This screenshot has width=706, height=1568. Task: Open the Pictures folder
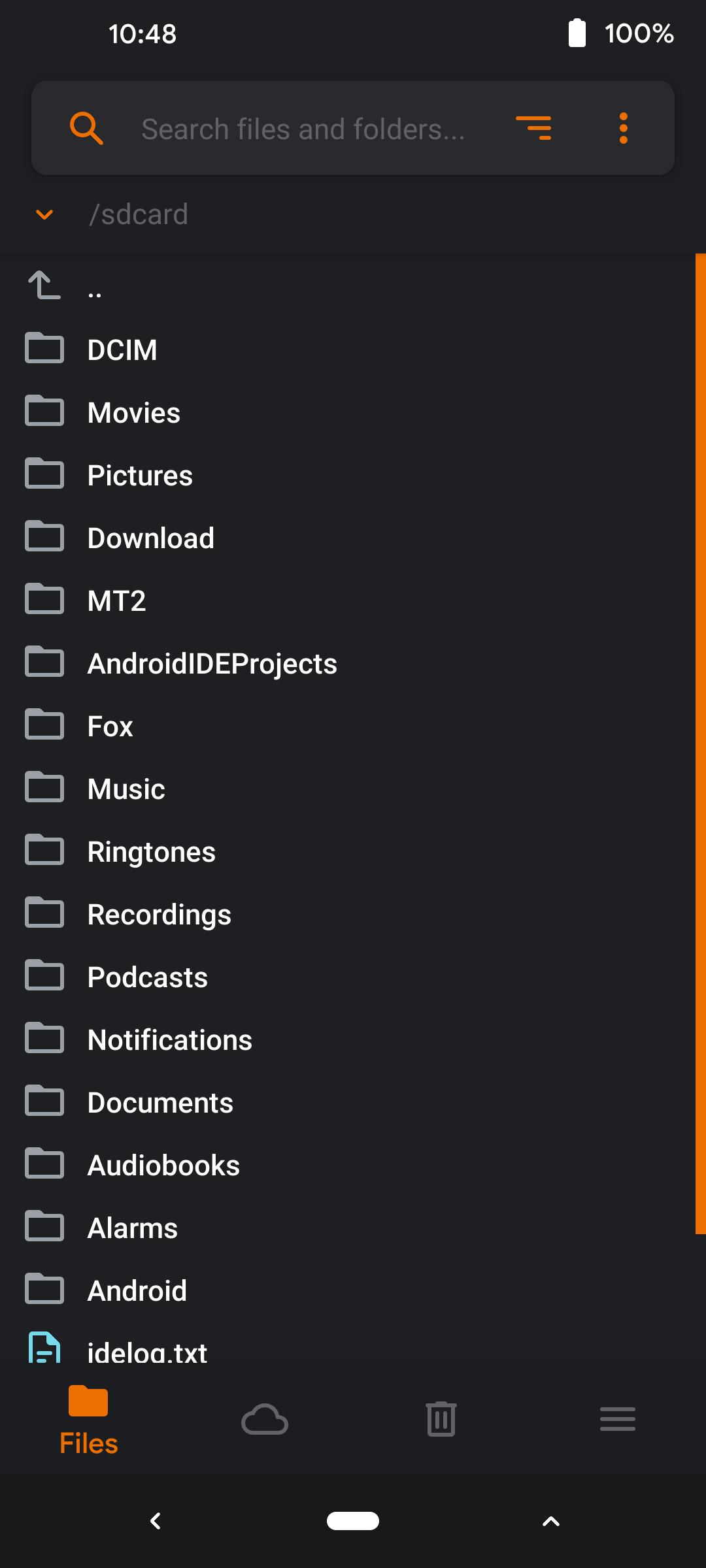pos(140,475)
